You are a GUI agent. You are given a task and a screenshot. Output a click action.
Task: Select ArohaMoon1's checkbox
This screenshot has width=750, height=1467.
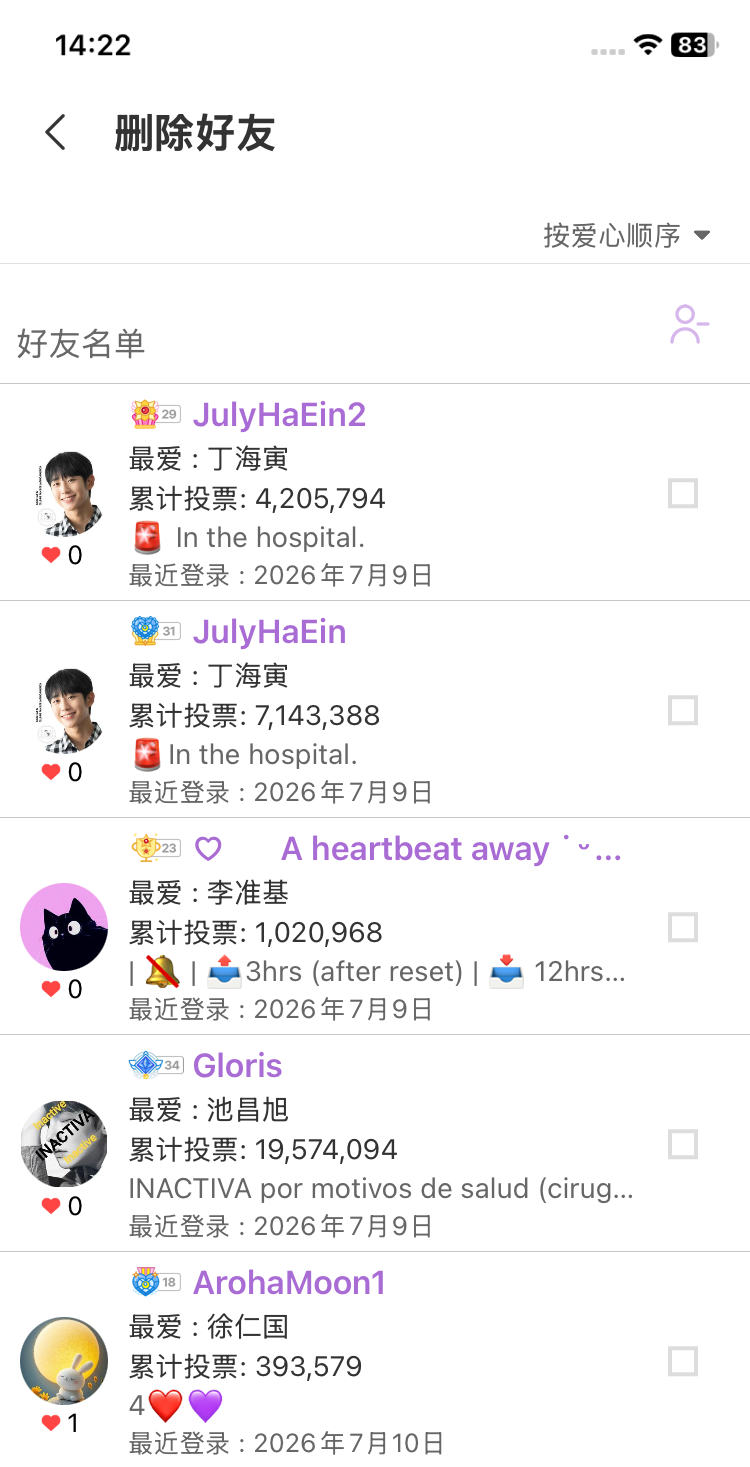click(683, 1361)
